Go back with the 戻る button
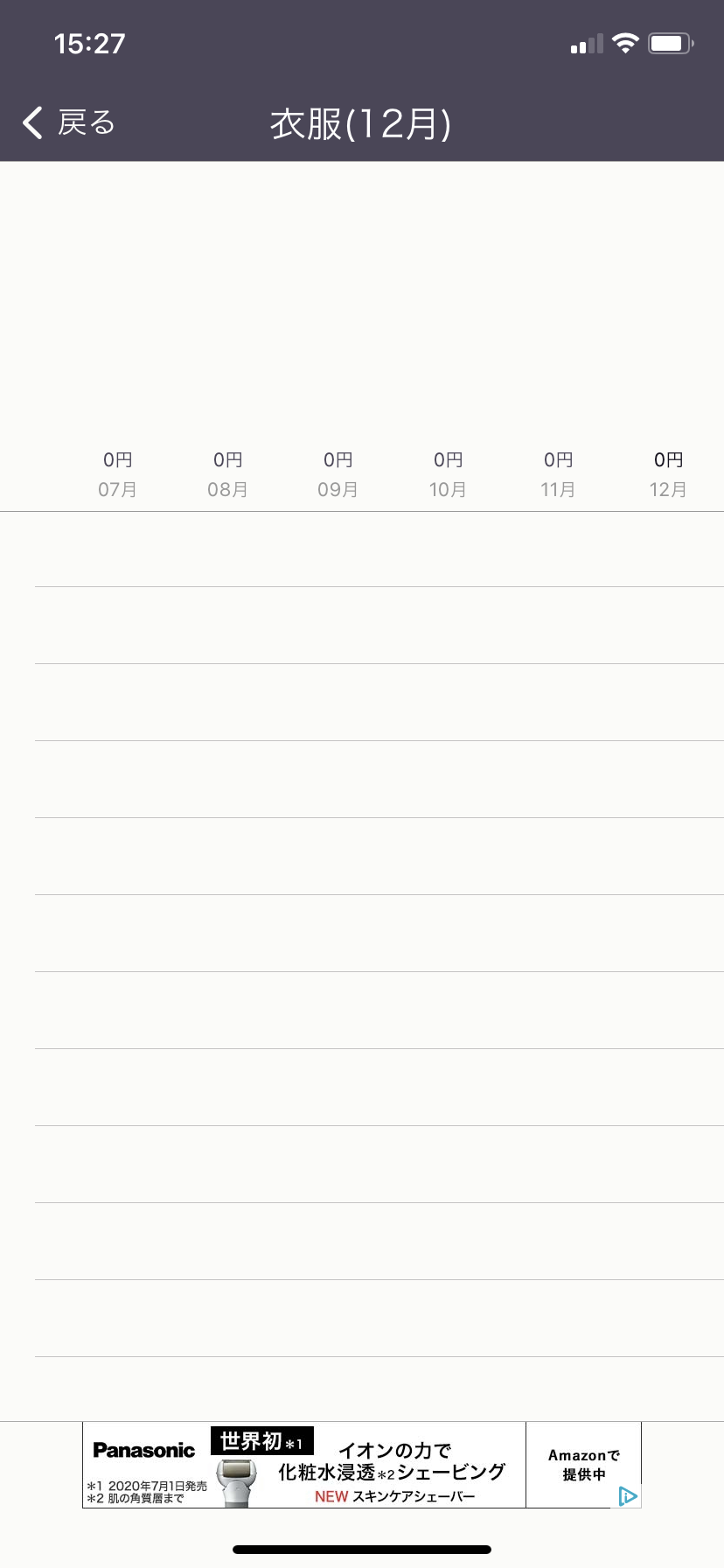The height and width of the screenshot is (1568, 724). (69, 123)
